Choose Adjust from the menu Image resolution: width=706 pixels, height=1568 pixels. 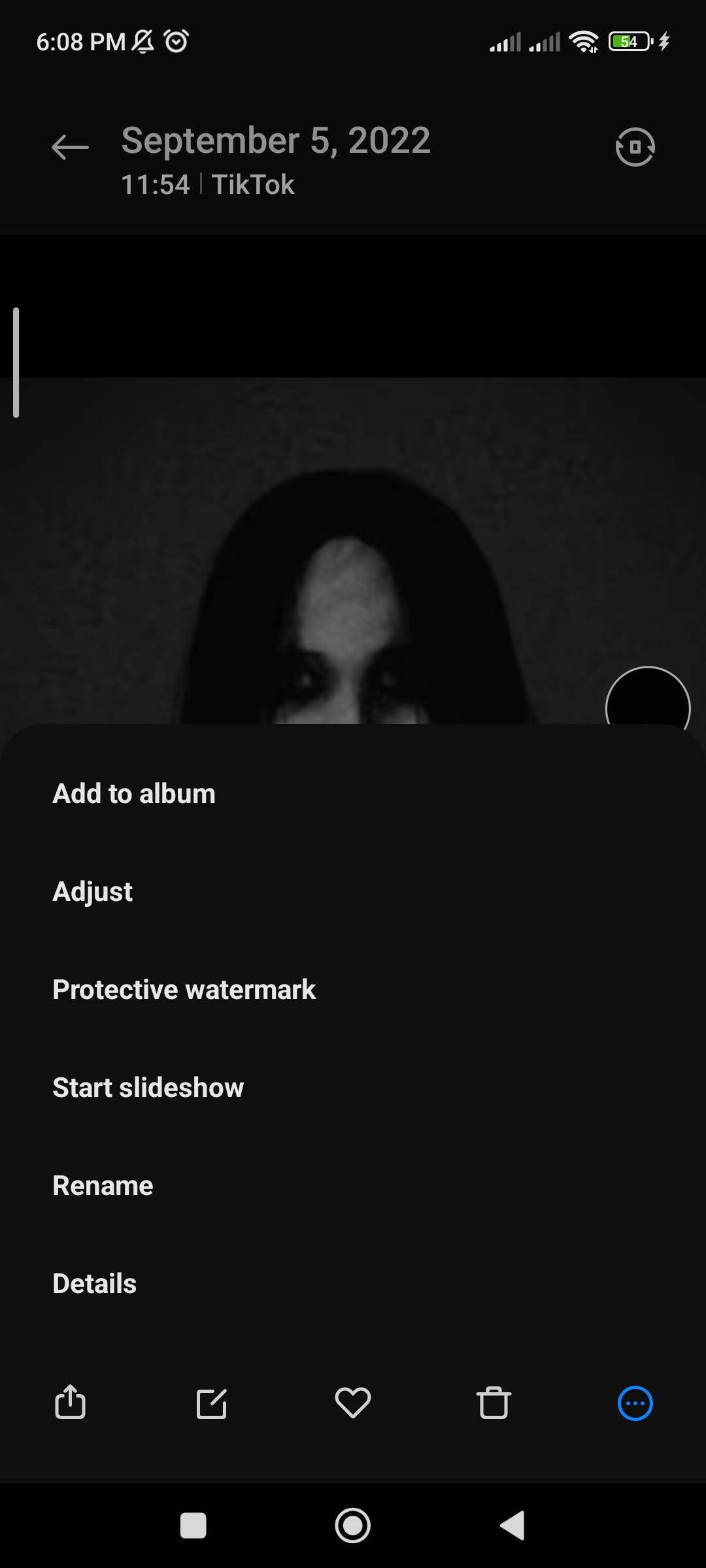92,890
